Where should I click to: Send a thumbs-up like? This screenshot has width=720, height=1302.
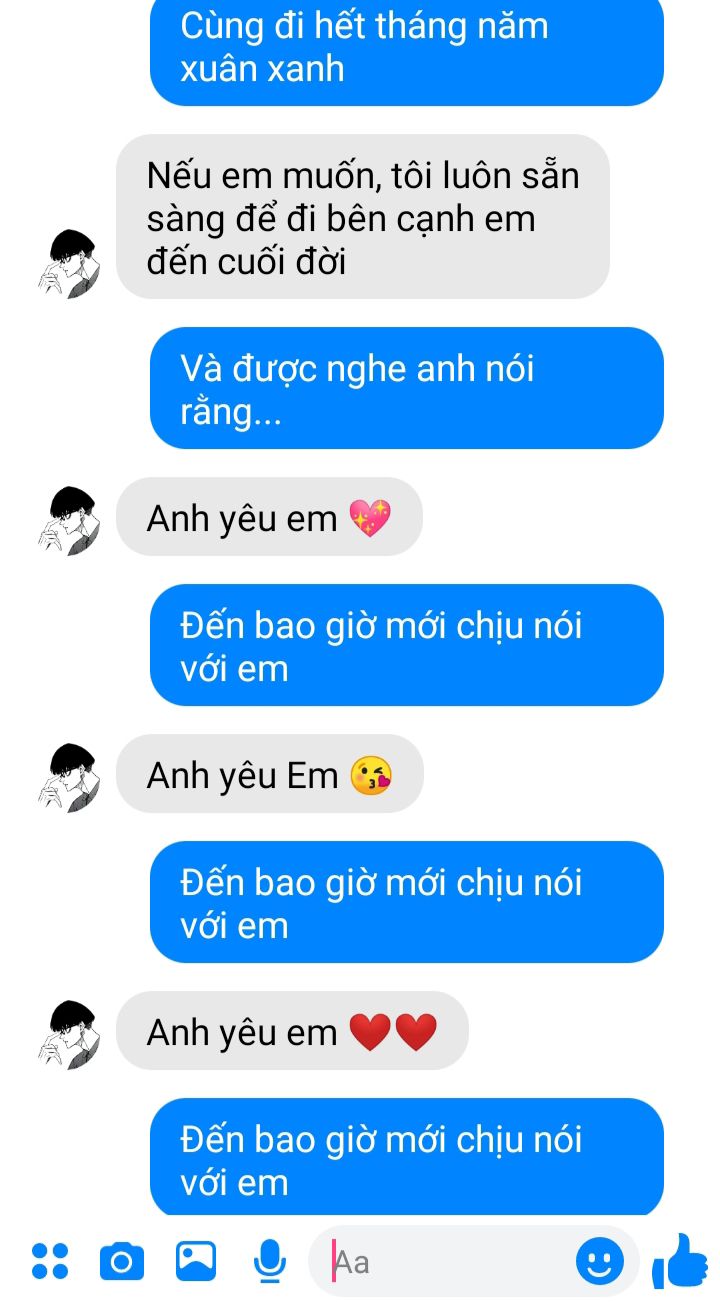(x=680, y=1260)
